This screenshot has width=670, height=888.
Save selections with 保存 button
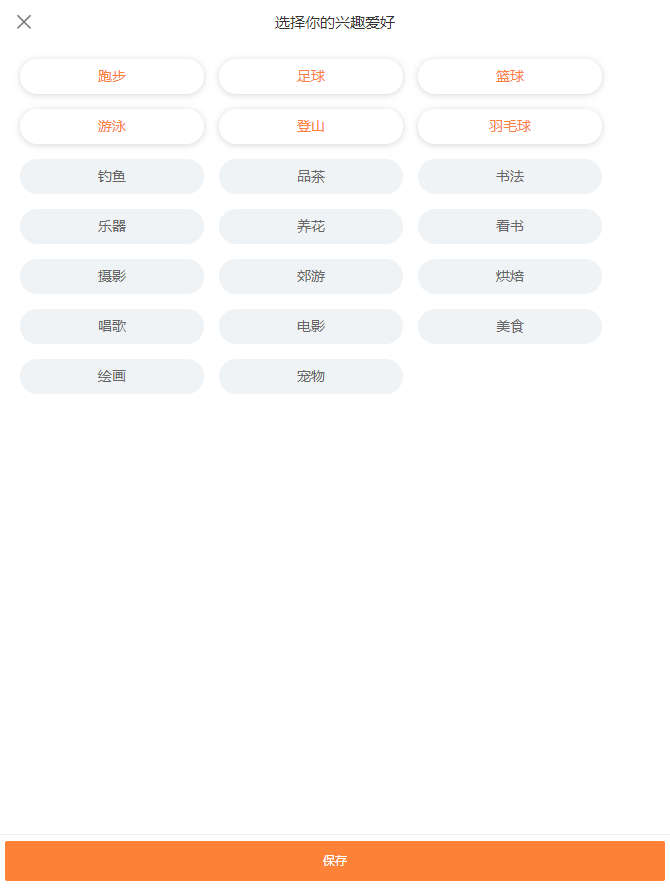335,860
